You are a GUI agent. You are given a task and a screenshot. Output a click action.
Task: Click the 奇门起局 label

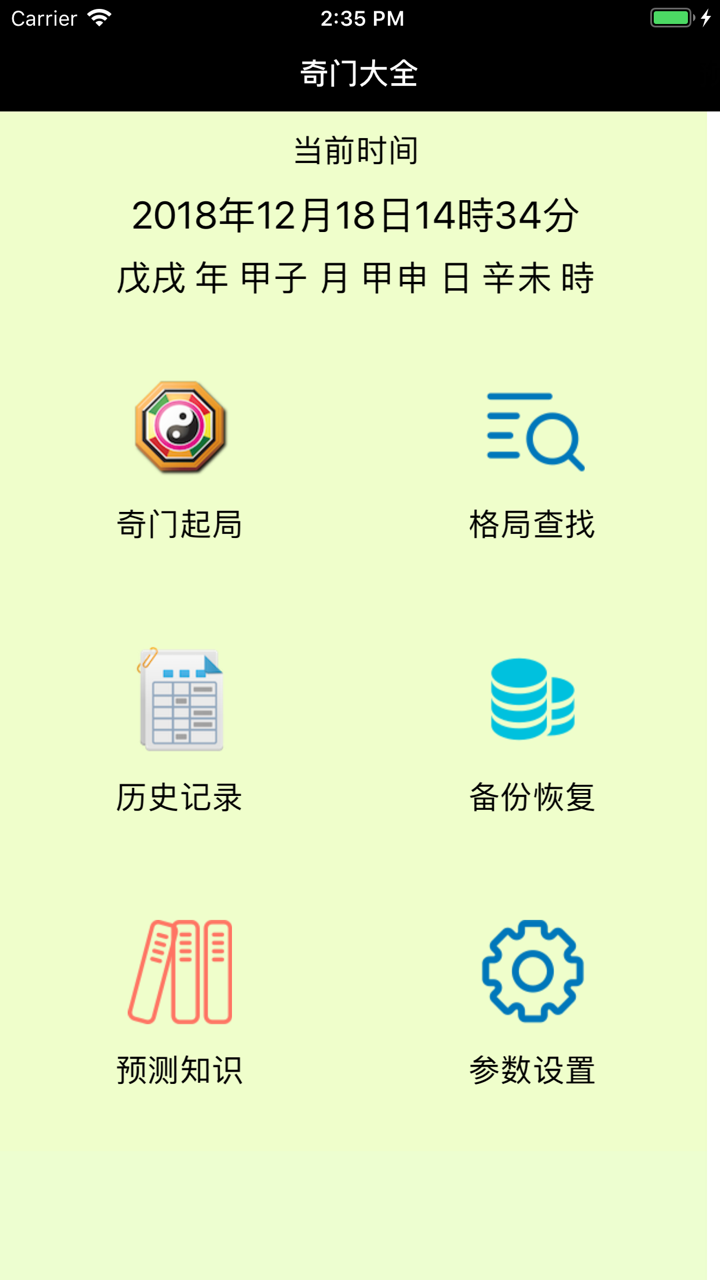[179, 522]
